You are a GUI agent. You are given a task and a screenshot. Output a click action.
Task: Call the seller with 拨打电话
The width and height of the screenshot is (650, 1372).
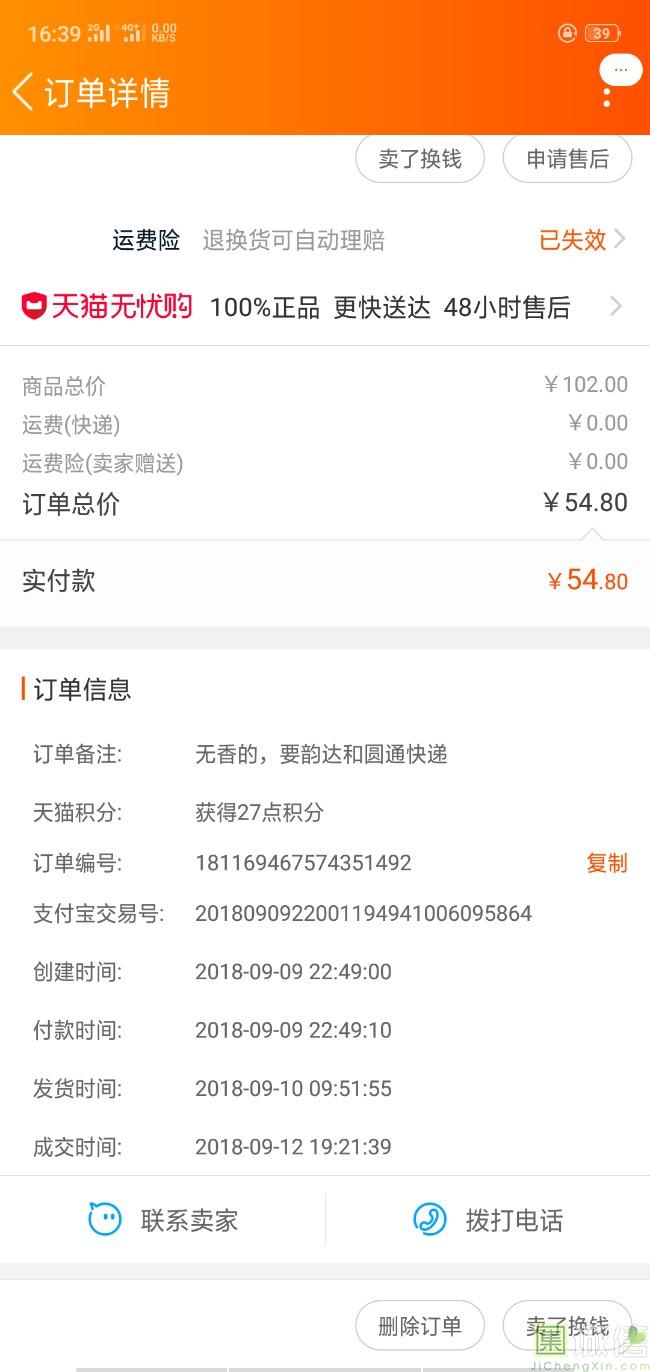pos(488,1220)
